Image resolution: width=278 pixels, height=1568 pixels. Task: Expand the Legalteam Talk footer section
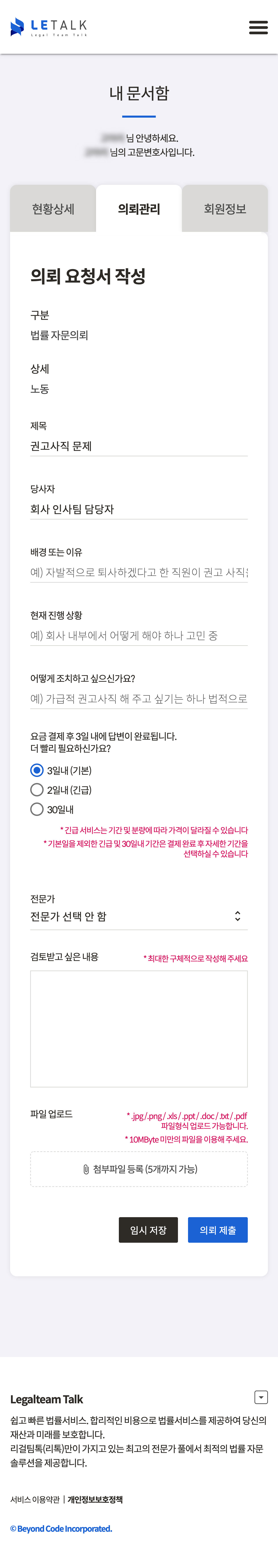point(260,1397)
